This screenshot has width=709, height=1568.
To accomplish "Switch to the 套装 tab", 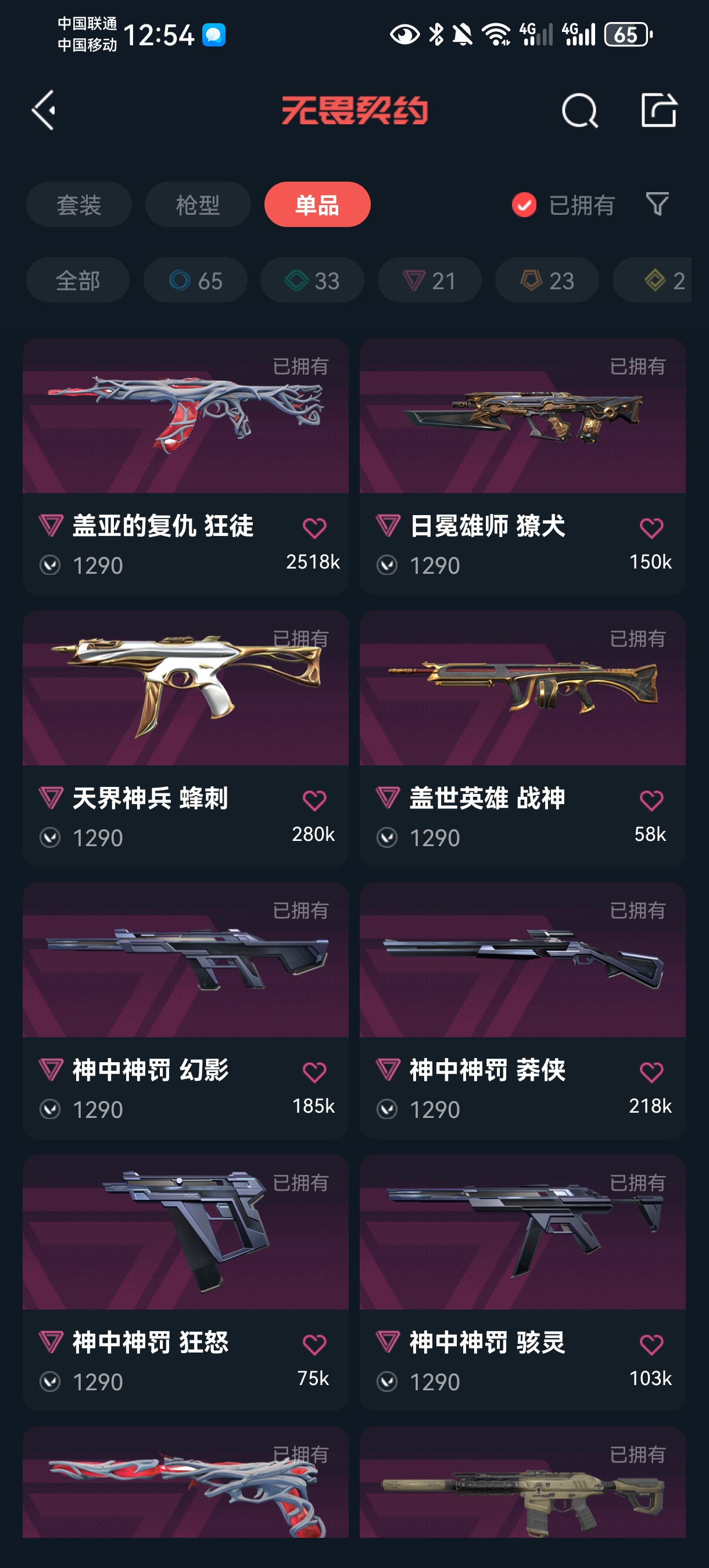I will click(78, 204).
